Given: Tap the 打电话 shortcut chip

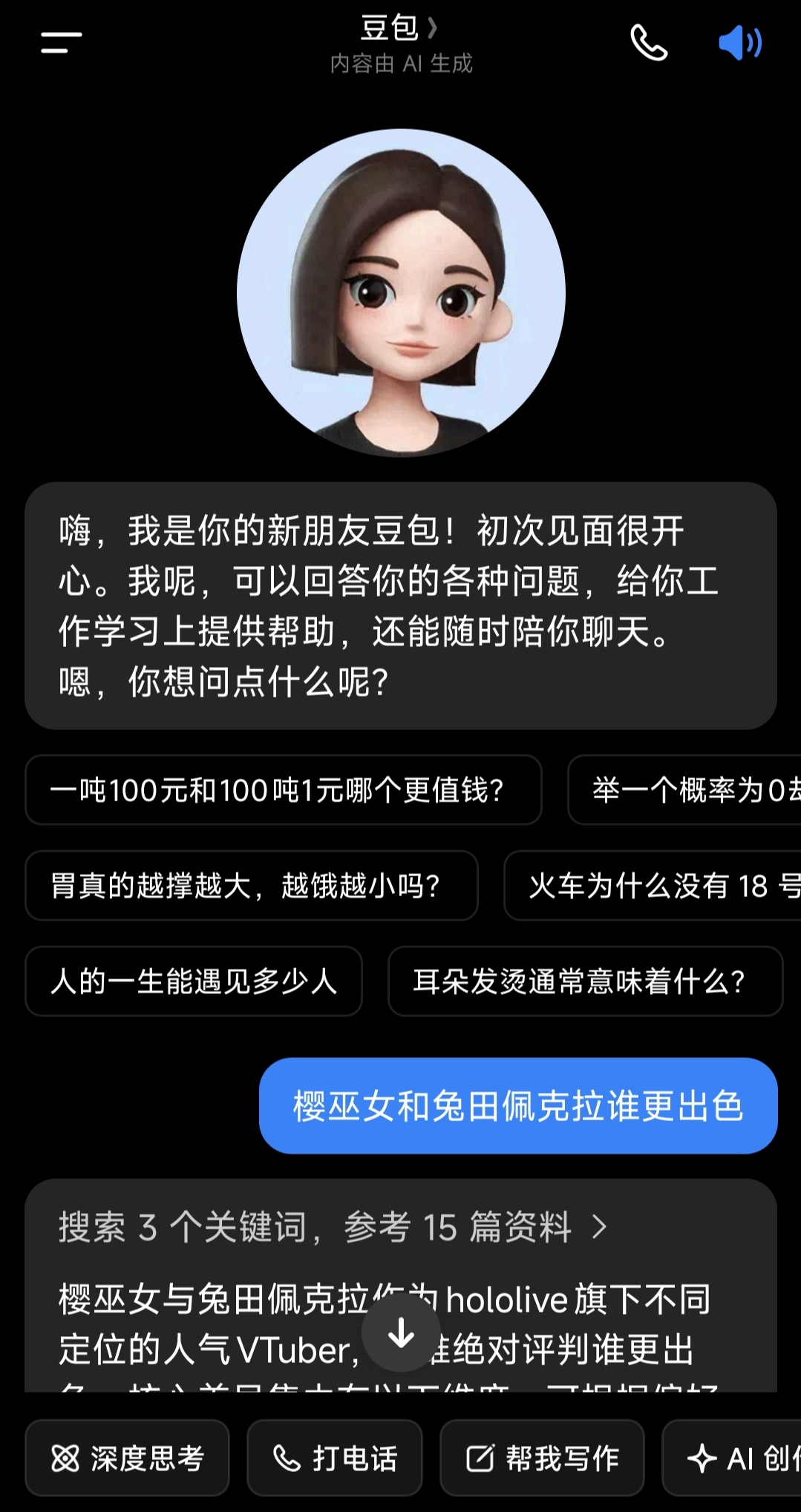Looking at the screenshot, I should tap(335, 1459).
